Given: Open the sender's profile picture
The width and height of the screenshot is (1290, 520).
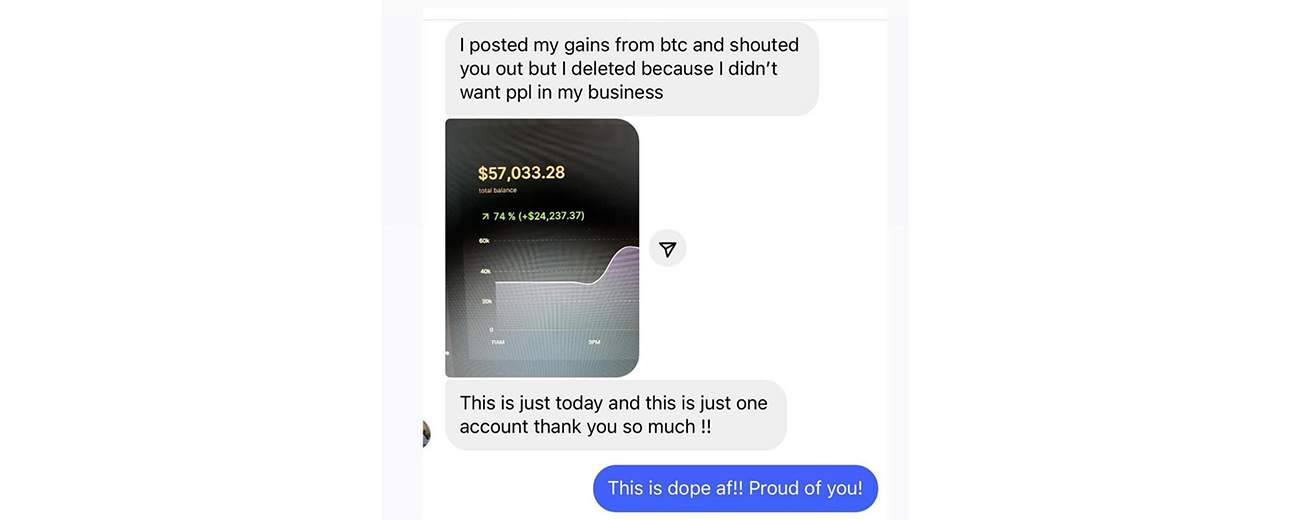Looking at the screenshot, I should (427, 433).
